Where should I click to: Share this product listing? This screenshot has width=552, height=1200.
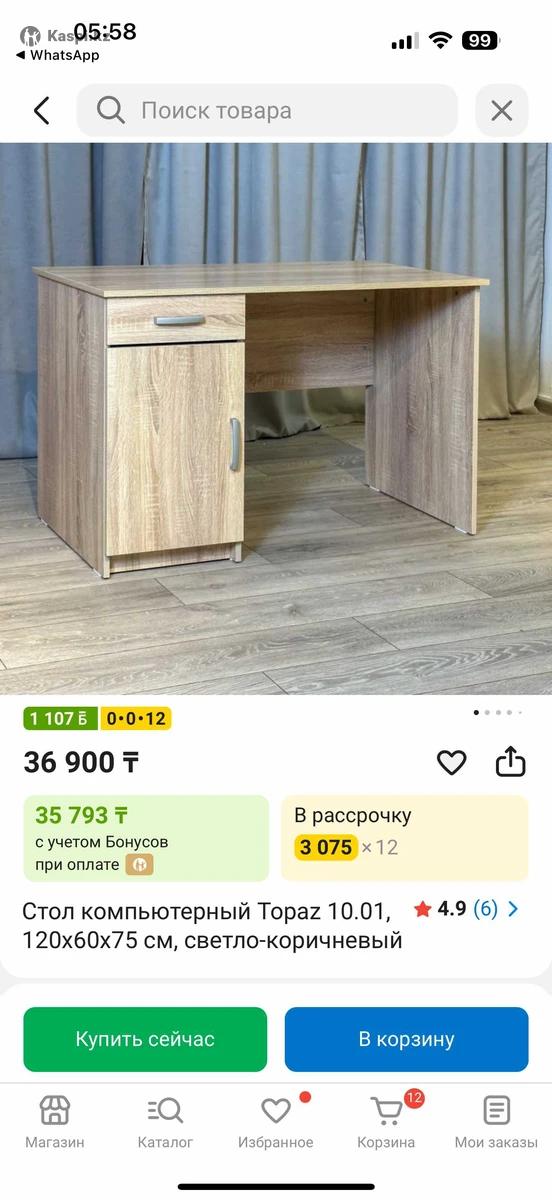[x=510, y=761]
